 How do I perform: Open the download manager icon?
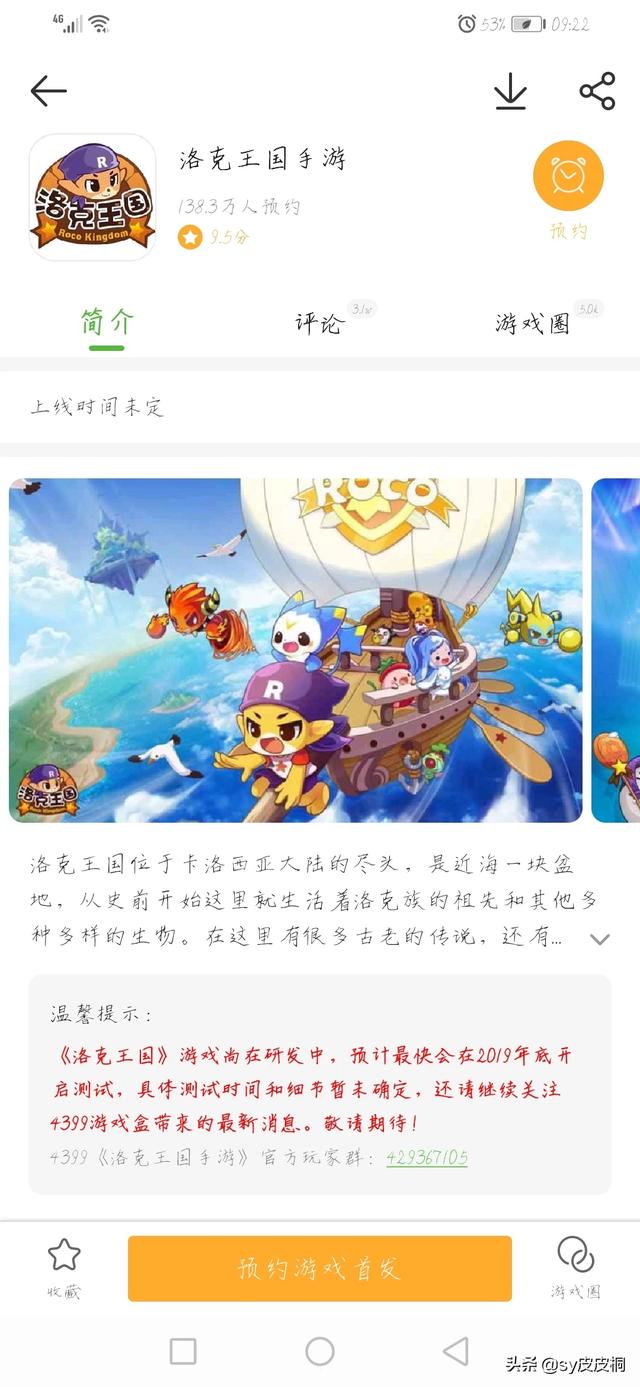pos(510,92)
